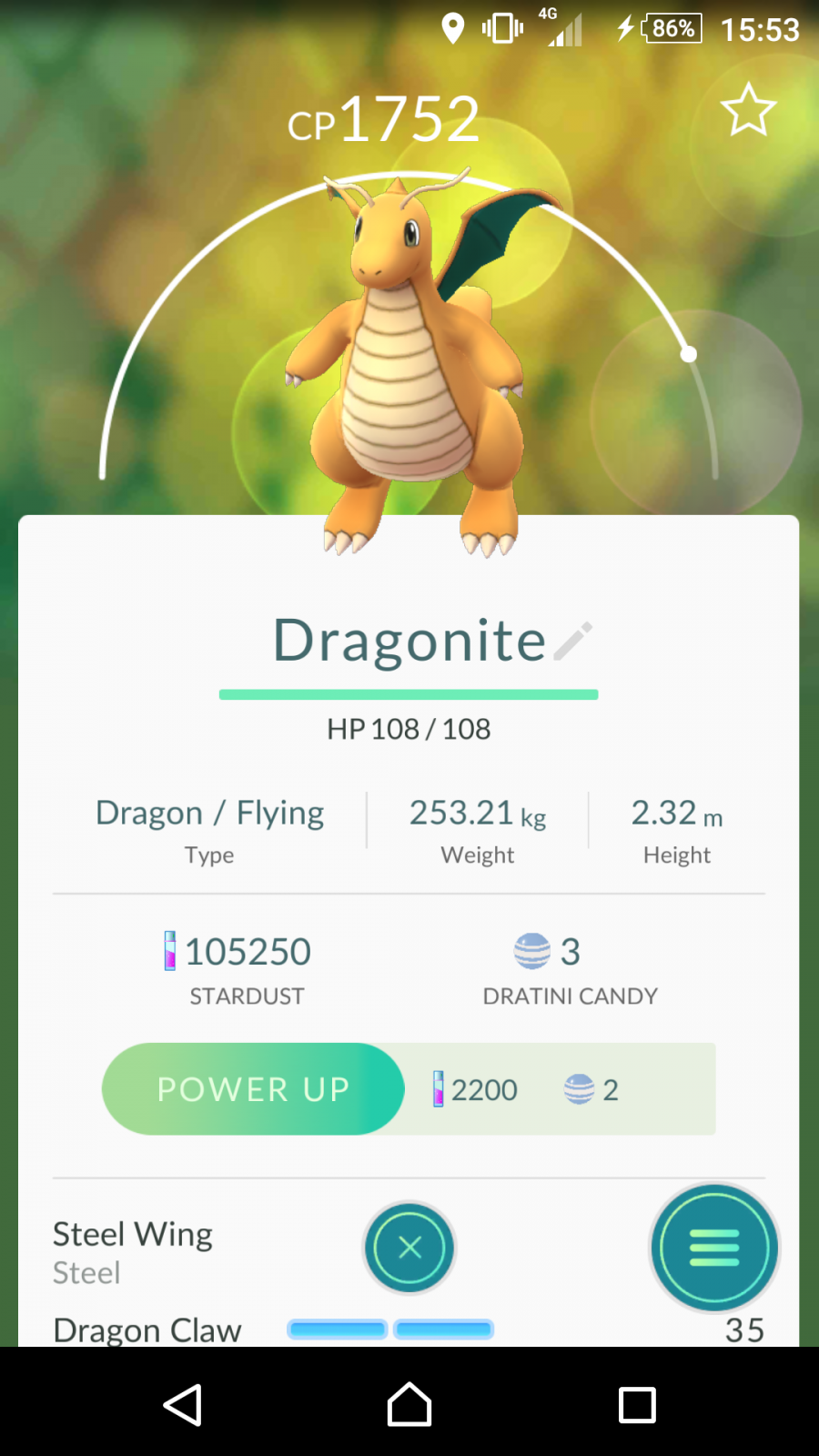Mark Dragonite as favorite with the star
819x1456 pixels.
[748, 110]
